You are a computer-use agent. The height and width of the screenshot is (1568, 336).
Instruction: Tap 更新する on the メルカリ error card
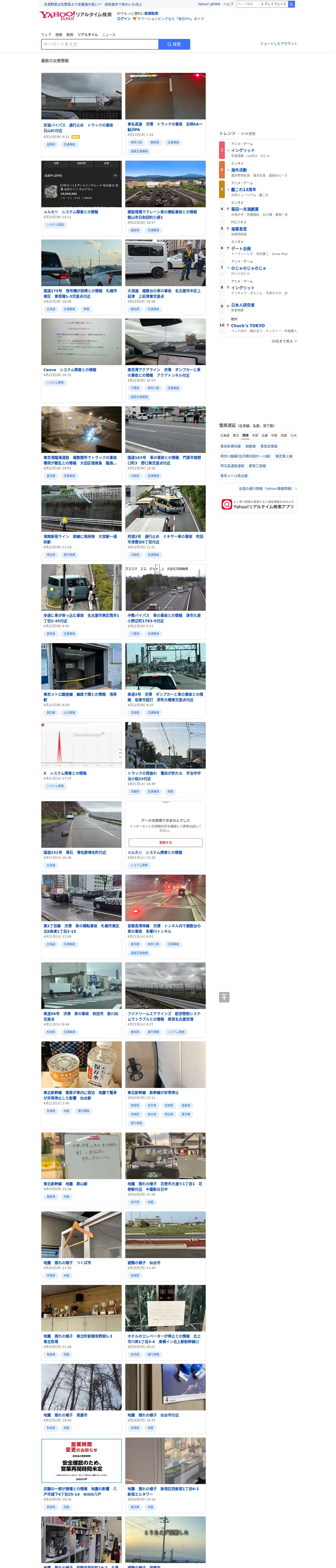[165, 843]
